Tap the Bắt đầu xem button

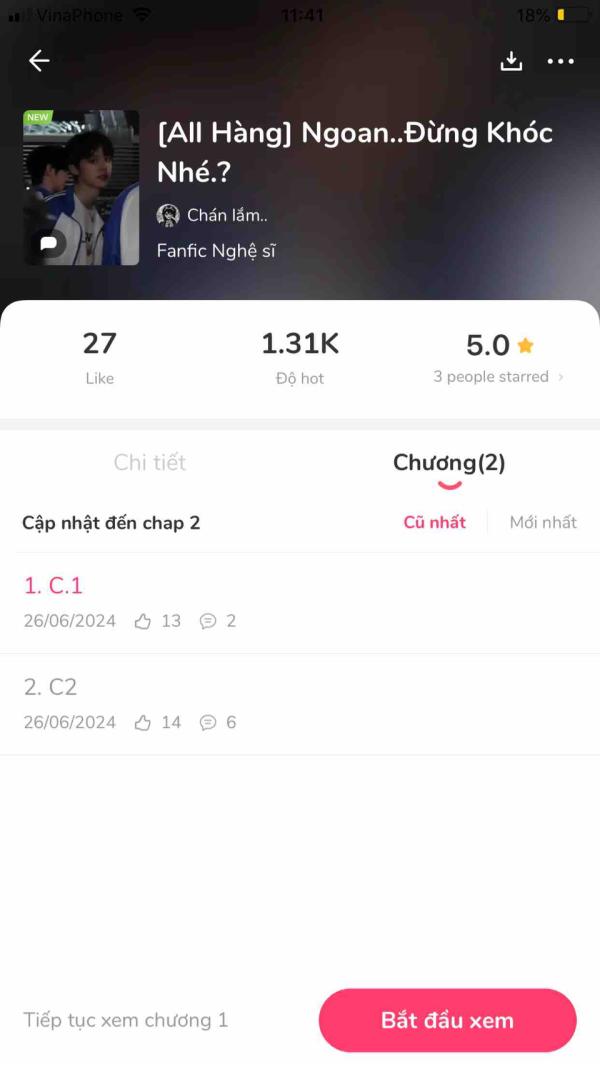point(447,1020)
